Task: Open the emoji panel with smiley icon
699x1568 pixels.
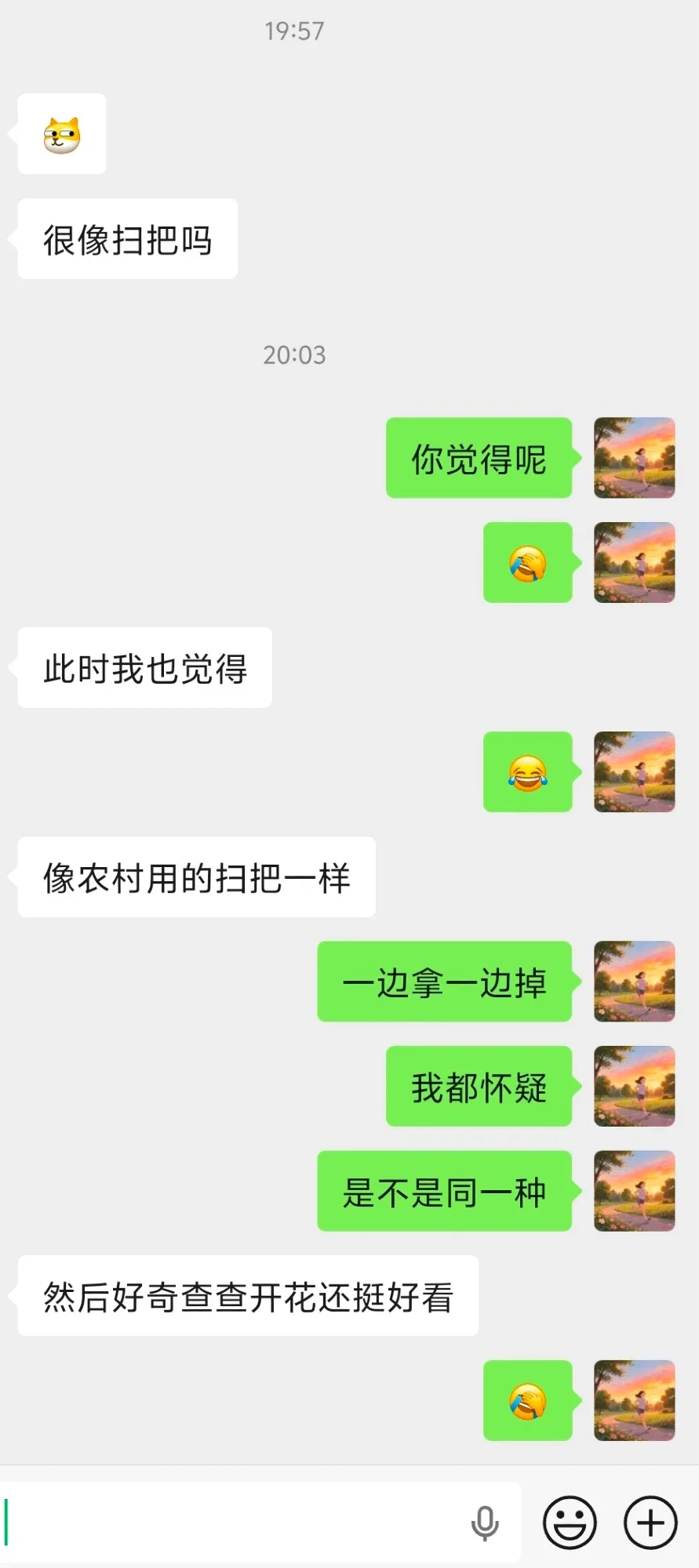Action: (x=570, y=1522)
